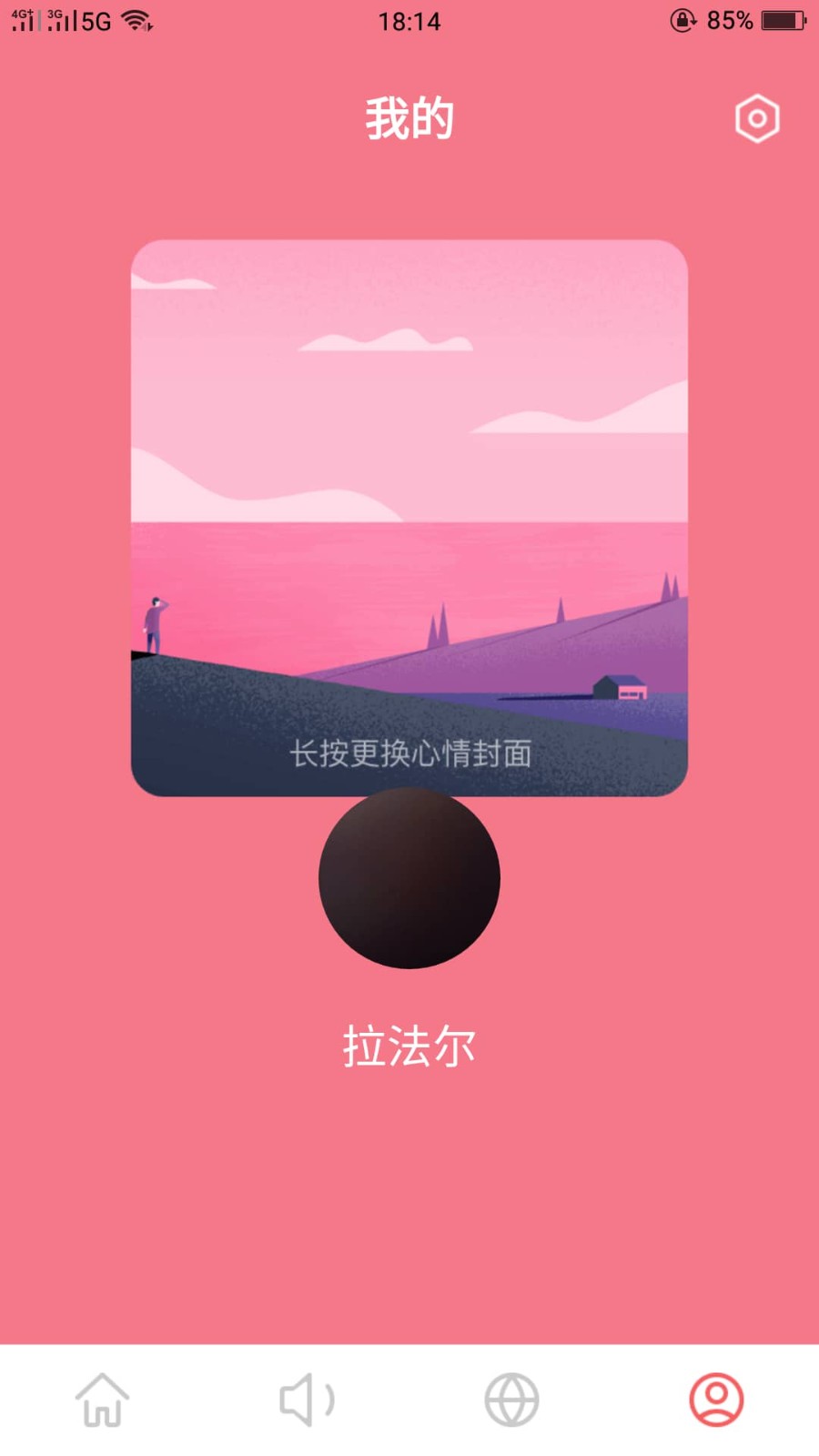Select the profile tab
This screenshot has height=1456, width=819.
(x=716, y=1400)
